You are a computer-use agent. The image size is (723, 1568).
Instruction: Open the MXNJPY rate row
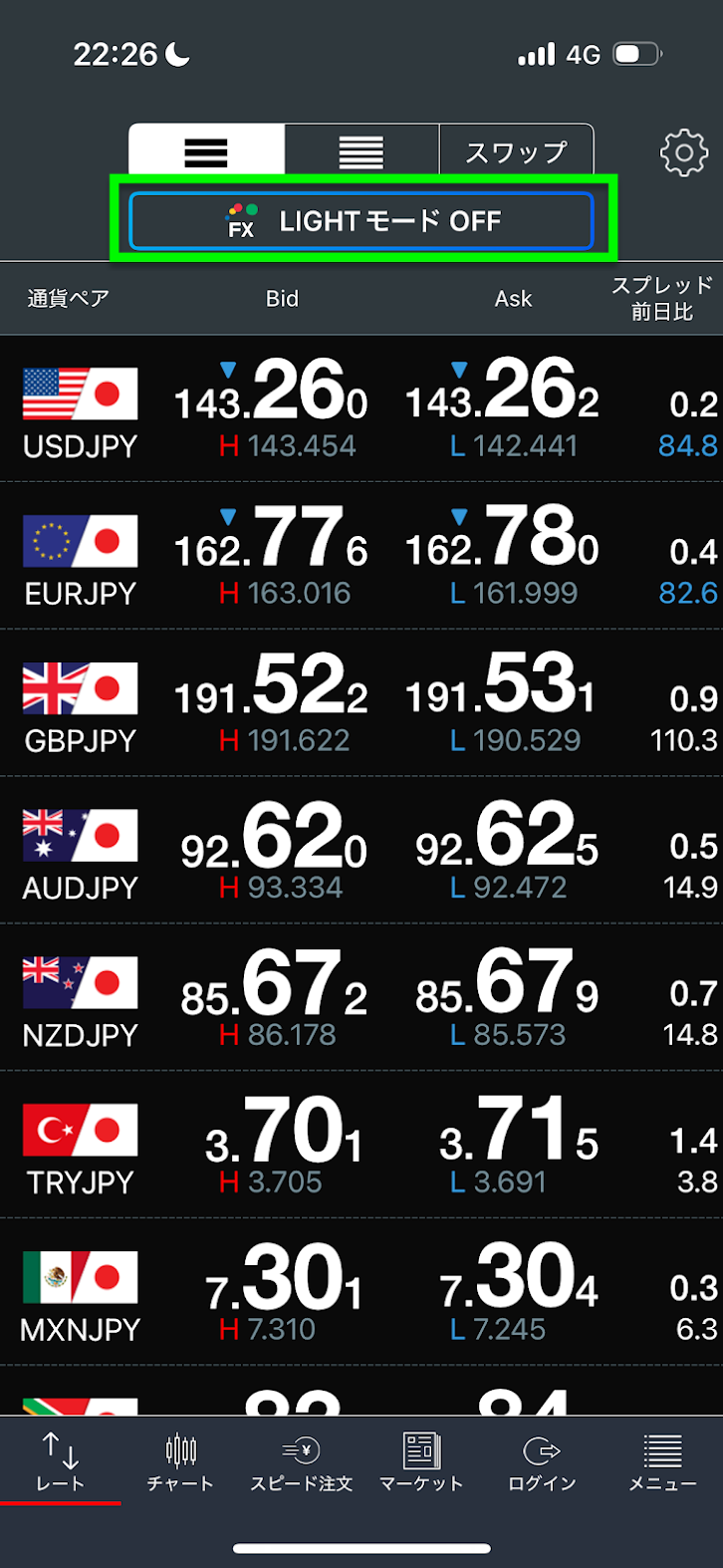click(x=361, y=1292)
